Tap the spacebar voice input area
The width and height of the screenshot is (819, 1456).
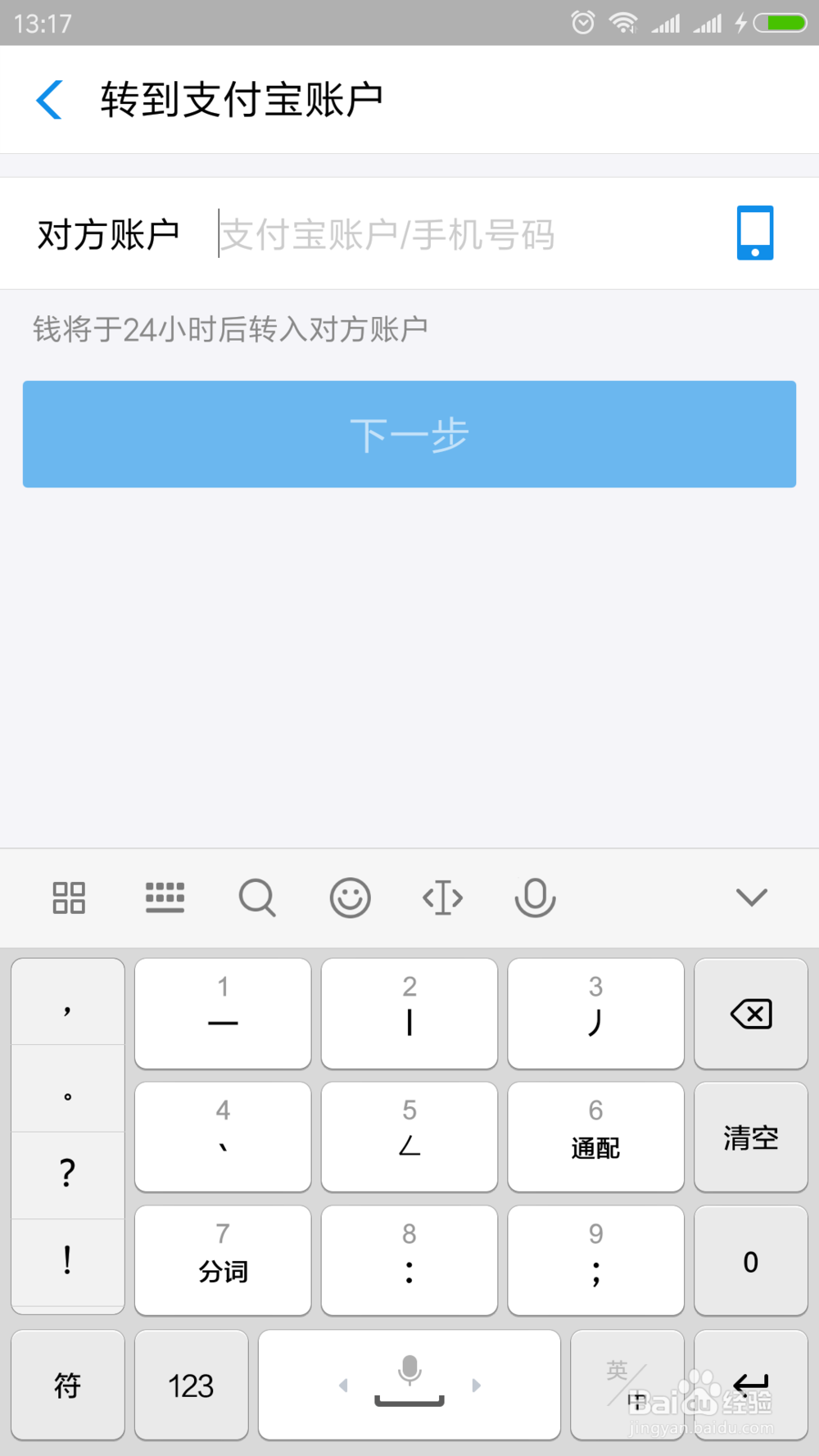[409, 1385]
